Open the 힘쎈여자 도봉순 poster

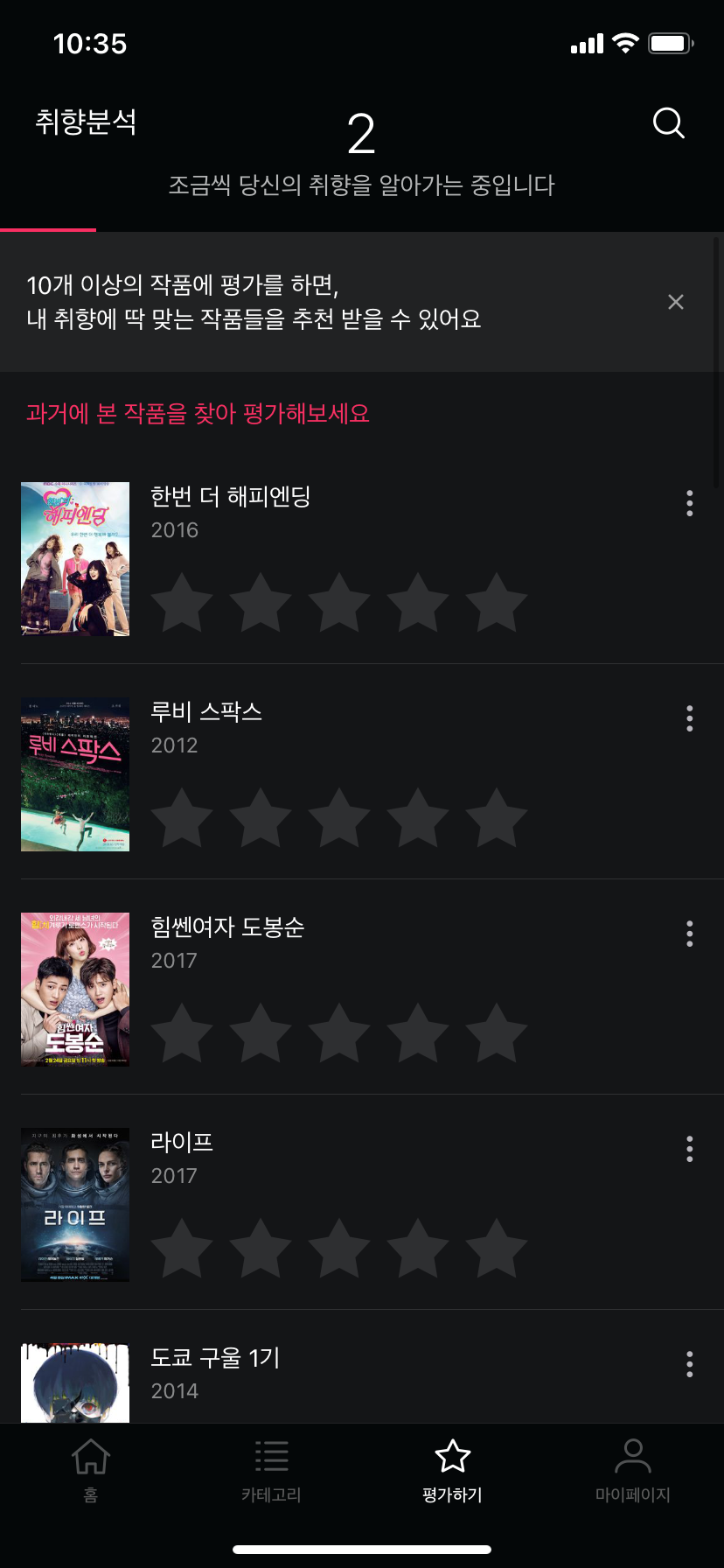75,990
